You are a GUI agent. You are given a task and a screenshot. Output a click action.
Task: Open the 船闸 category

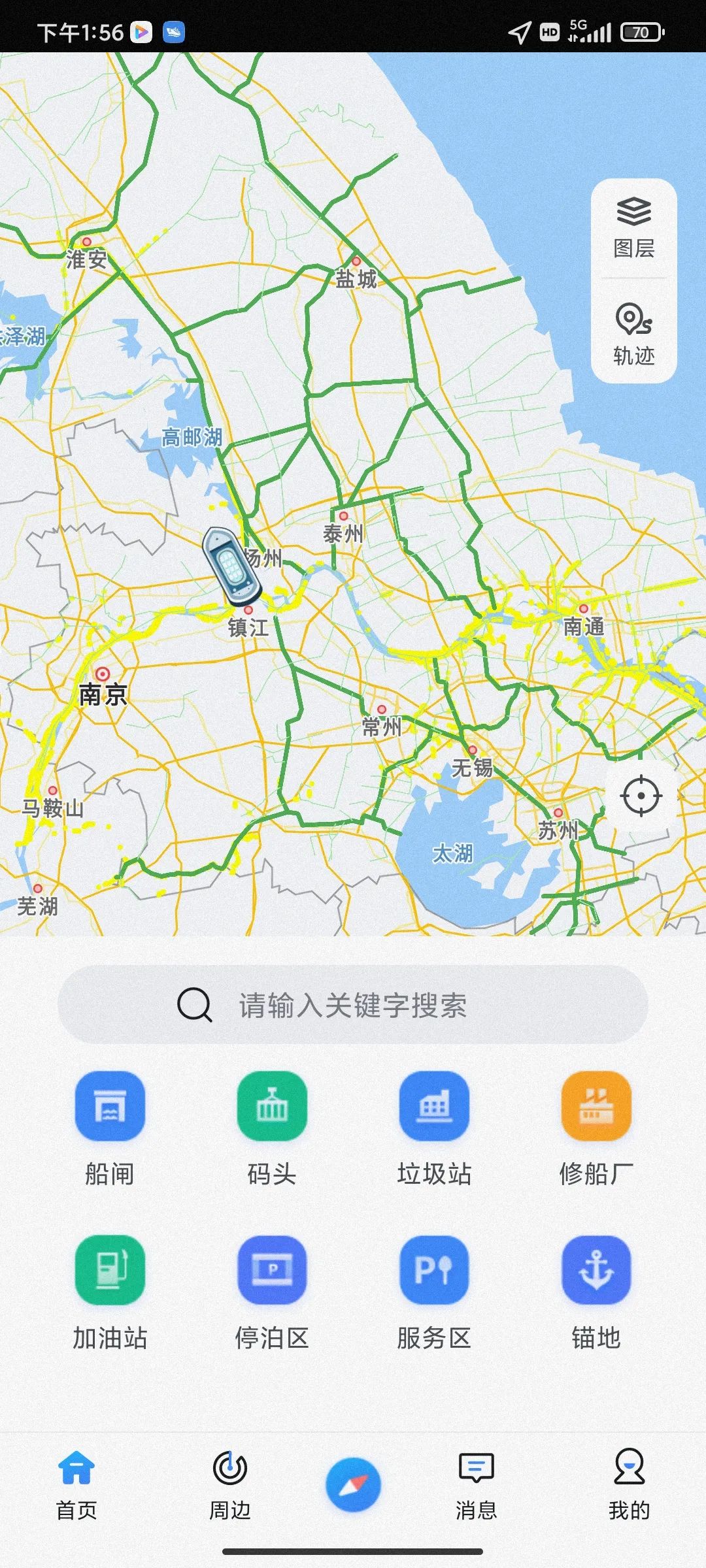coord(110,1128)
